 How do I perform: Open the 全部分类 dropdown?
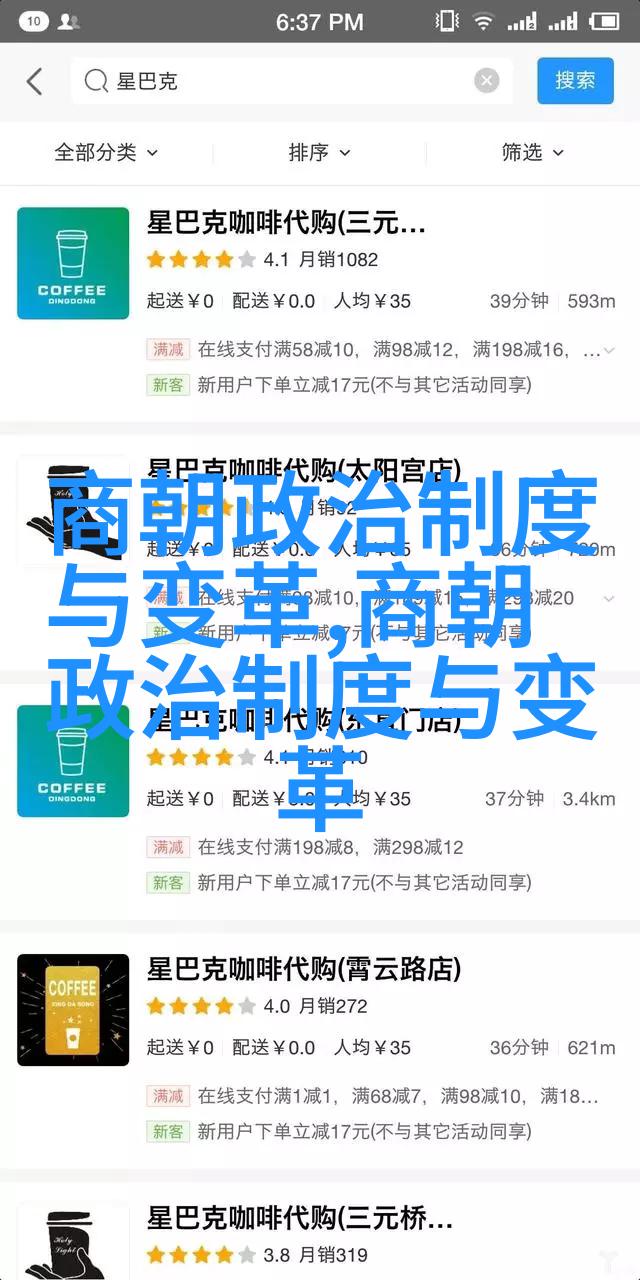pyautogui.click(x=106, y=153)
